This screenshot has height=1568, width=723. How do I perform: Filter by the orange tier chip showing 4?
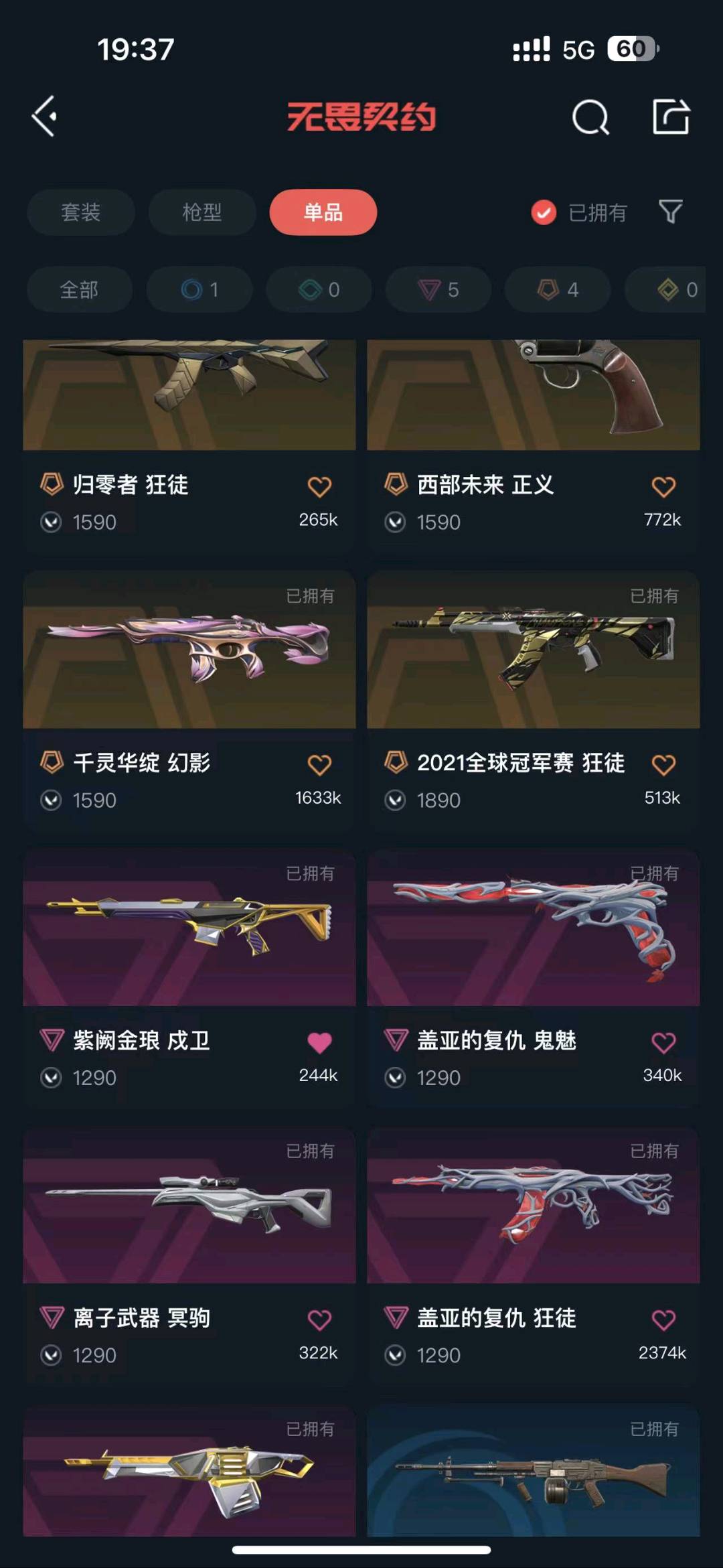click(x=558, y=289)
